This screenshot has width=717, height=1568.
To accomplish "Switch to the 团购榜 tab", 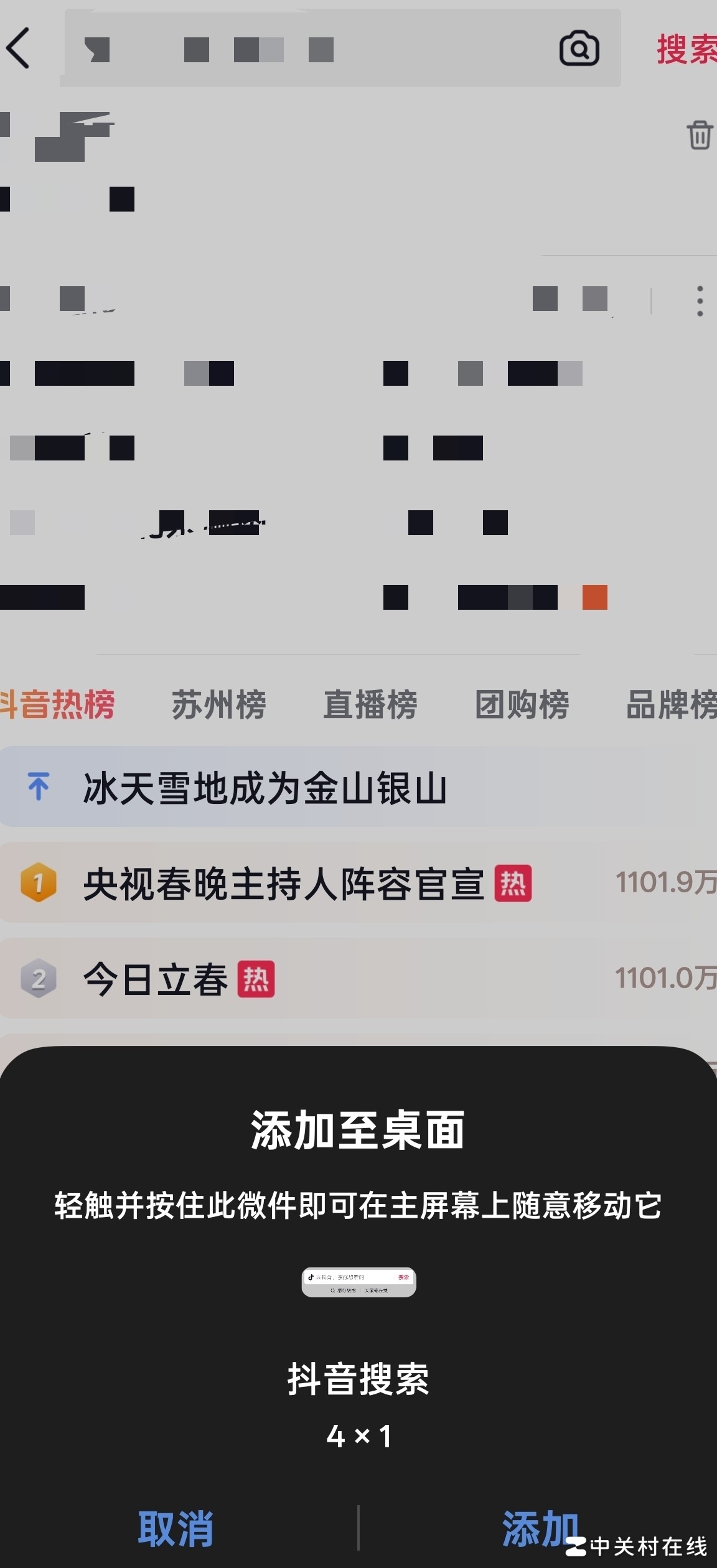I will point(522,705).
